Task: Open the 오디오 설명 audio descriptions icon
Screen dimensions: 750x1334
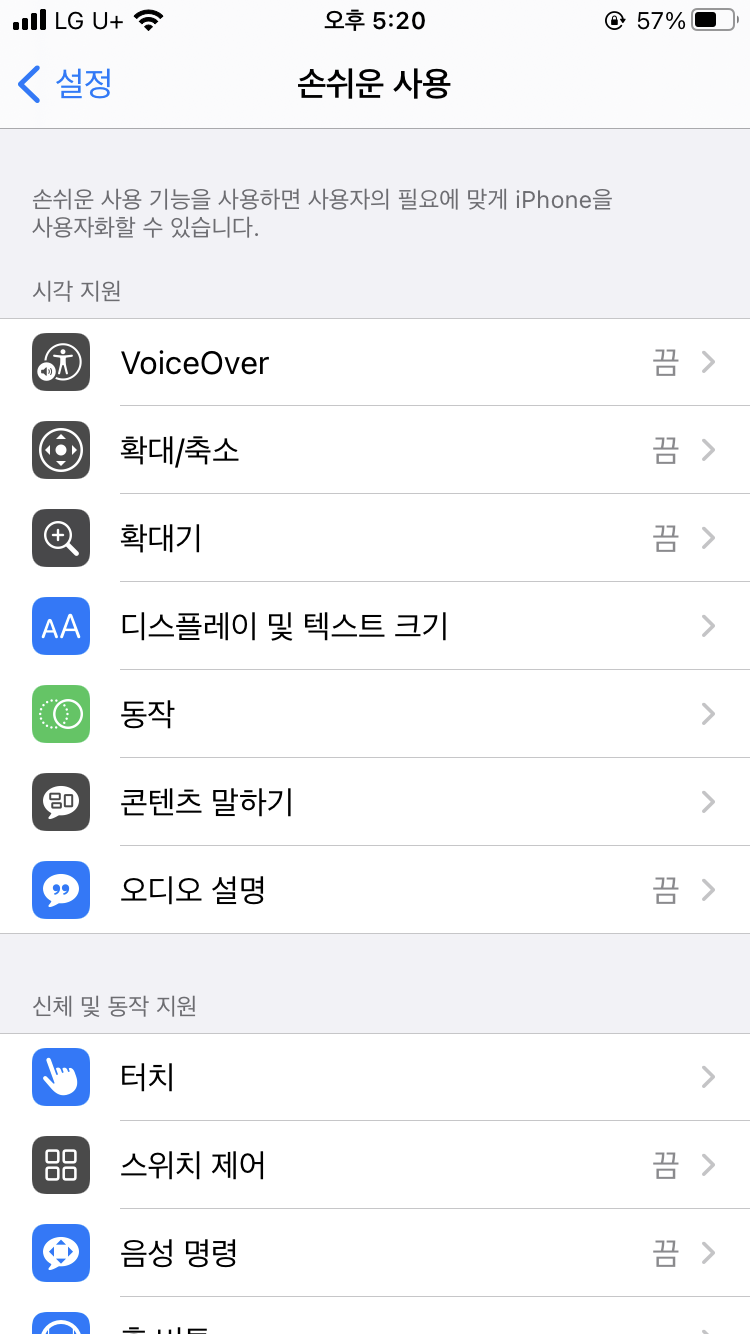Action: [x=60, y=890]
